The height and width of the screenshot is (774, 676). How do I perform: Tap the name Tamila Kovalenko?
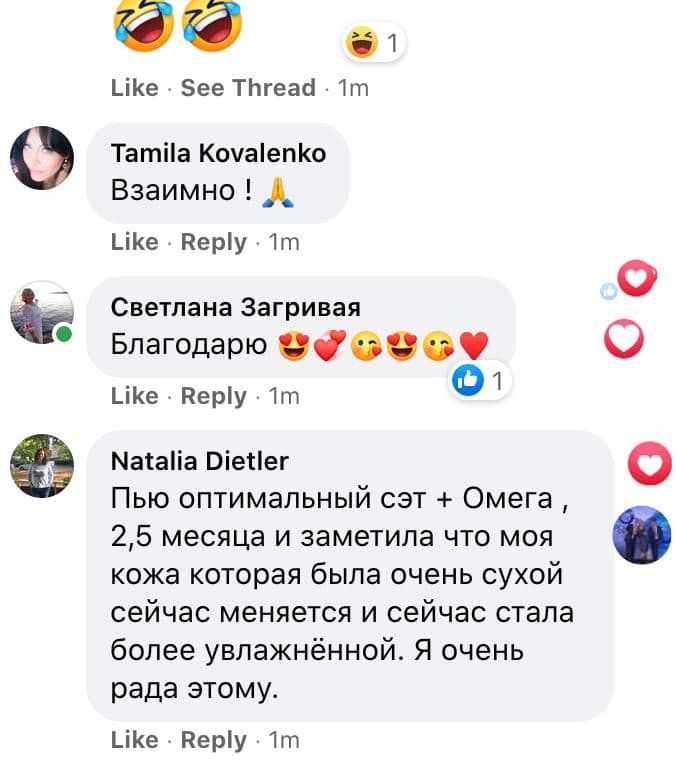coord(218,153)
